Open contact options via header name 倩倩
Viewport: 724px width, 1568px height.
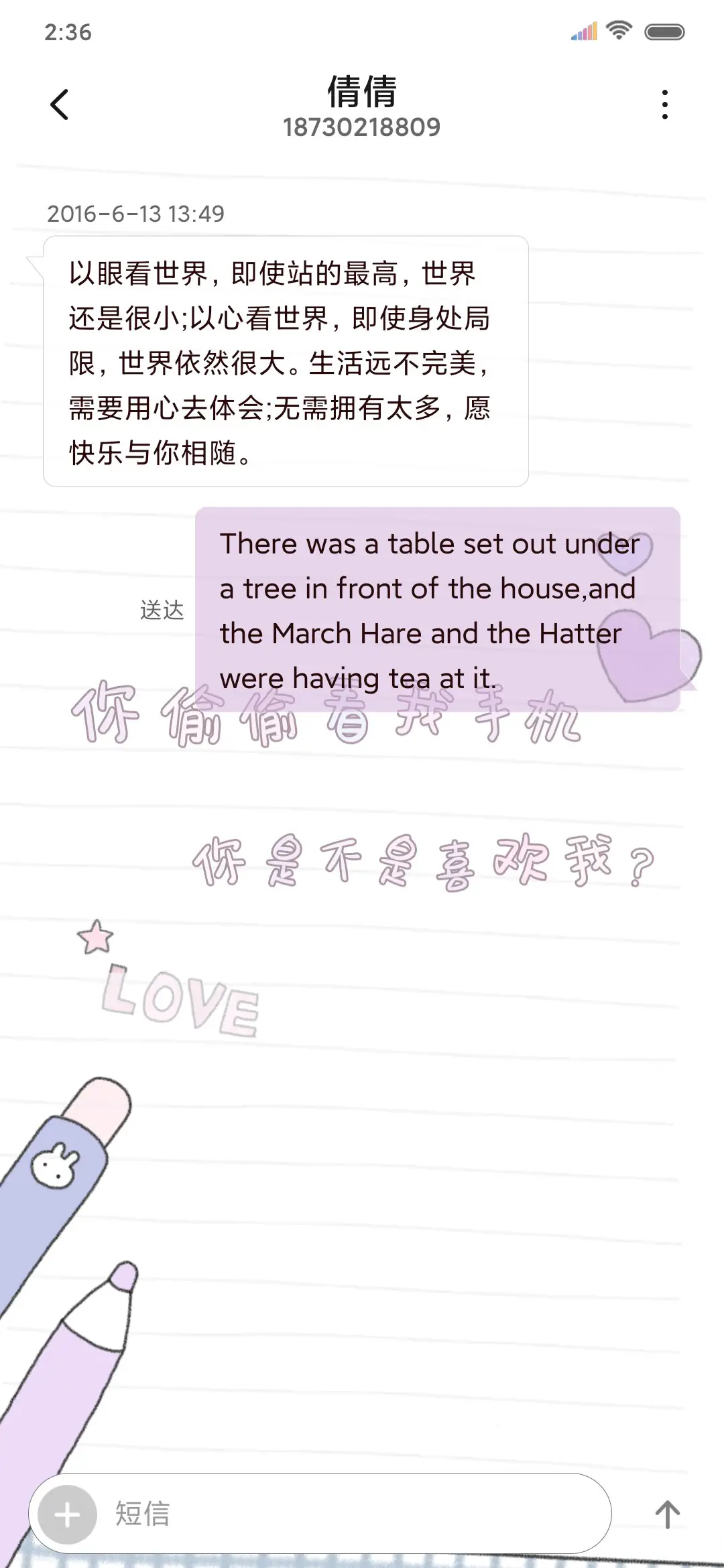pos(361,93)
